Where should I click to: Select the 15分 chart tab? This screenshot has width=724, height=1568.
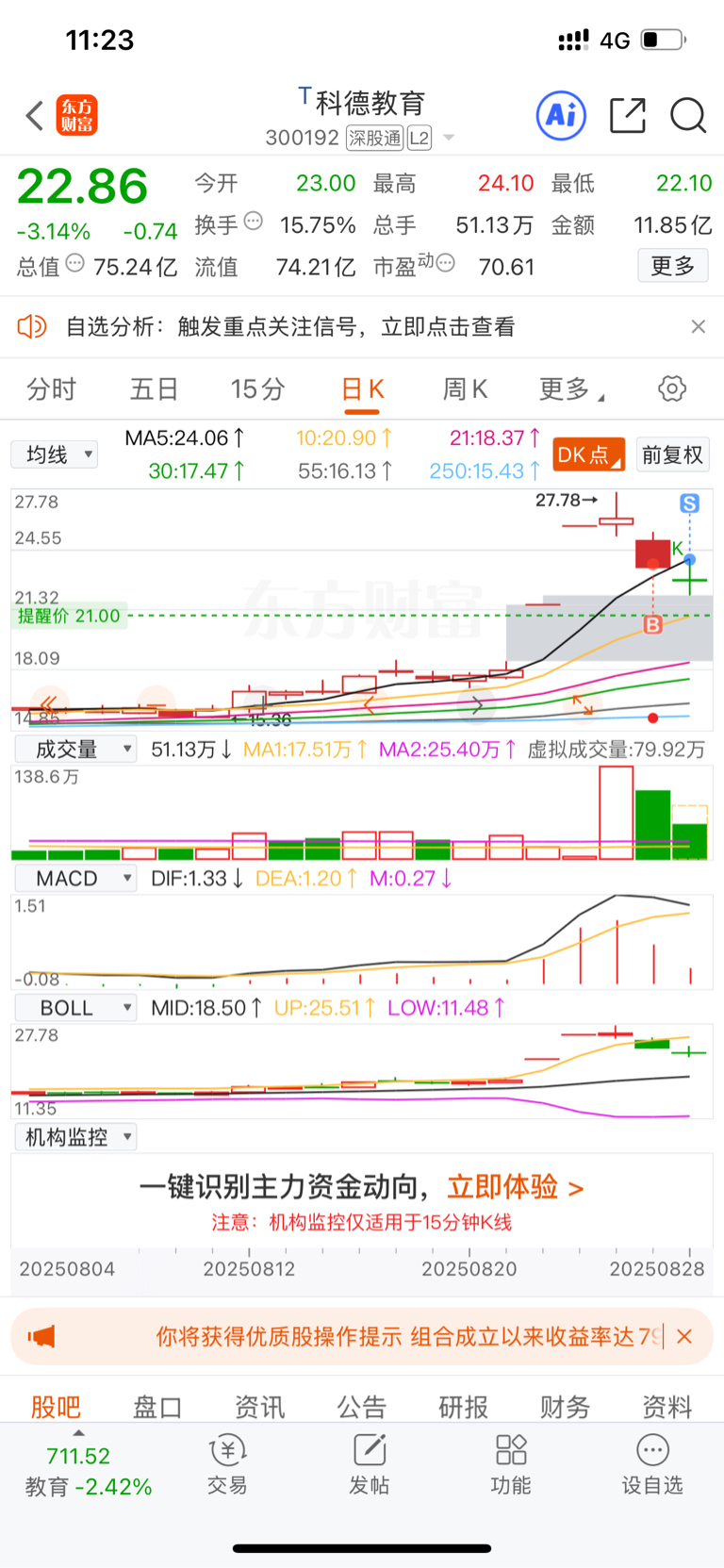click(x=257, y=388)
